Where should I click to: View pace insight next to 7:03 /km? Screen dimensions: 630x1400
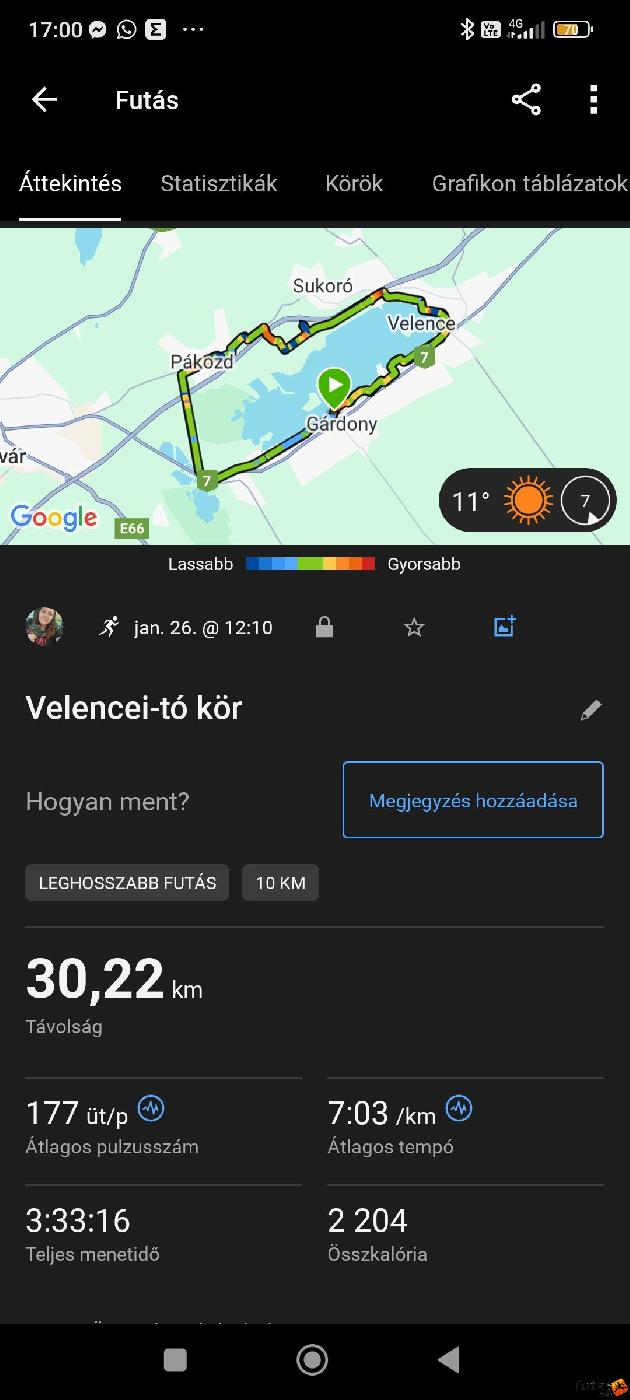[459, 1108]
